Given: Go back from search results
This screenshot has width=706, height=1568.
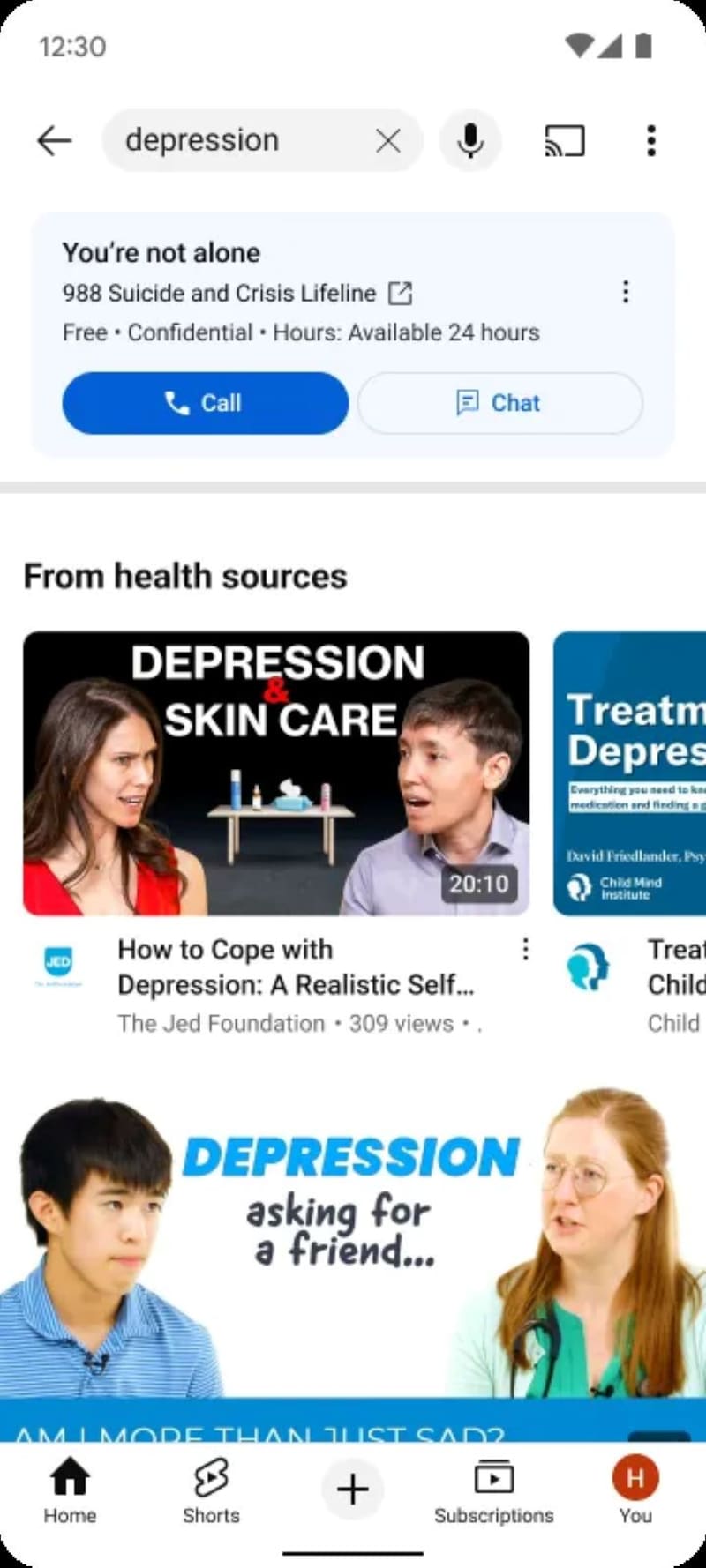Looking at the screenshot, I should click(x=55, y=140).
